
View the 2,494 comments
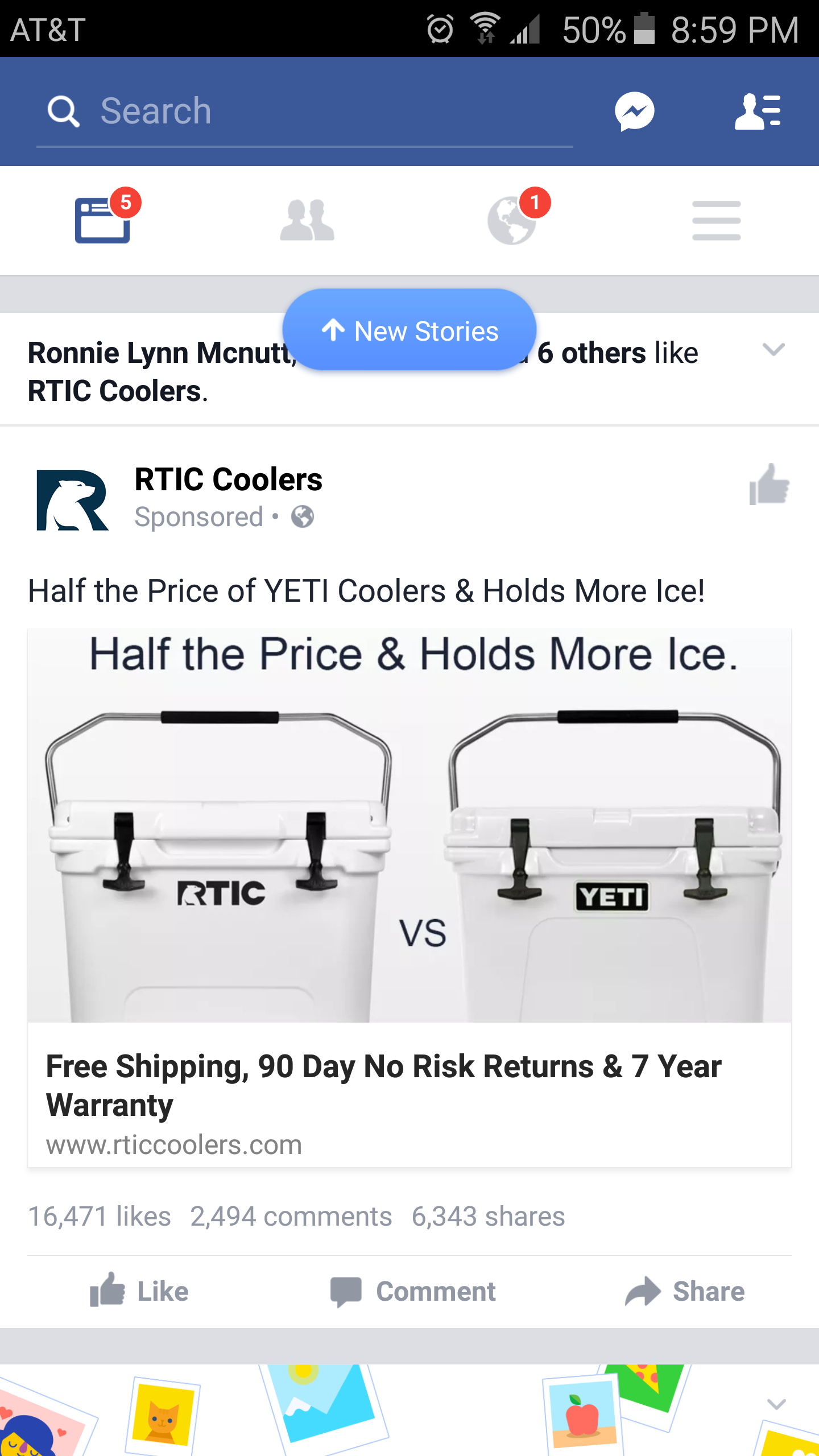coord(291,1217)
